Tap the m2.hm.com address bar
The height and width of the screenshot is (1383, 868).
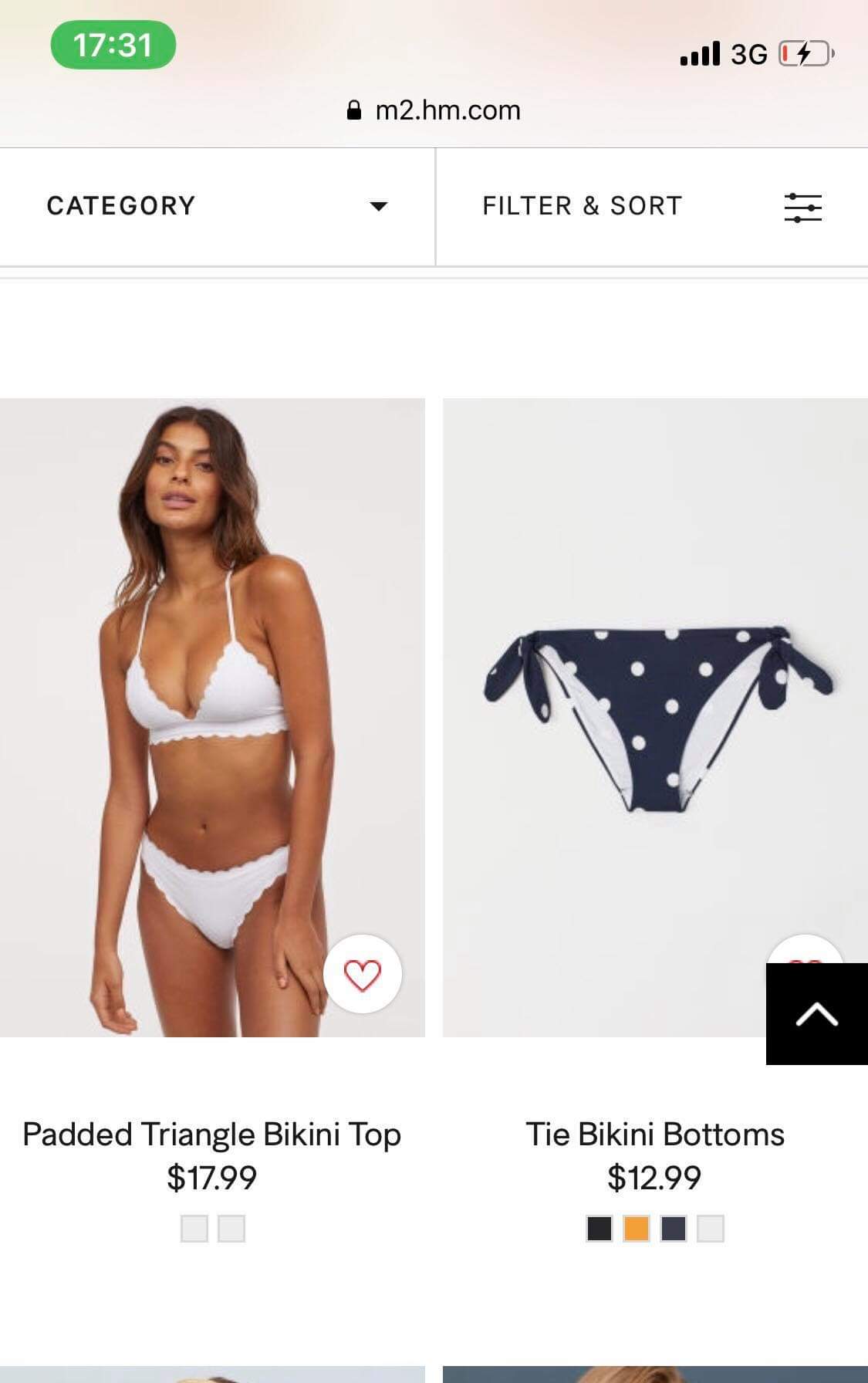click(434, 110)
